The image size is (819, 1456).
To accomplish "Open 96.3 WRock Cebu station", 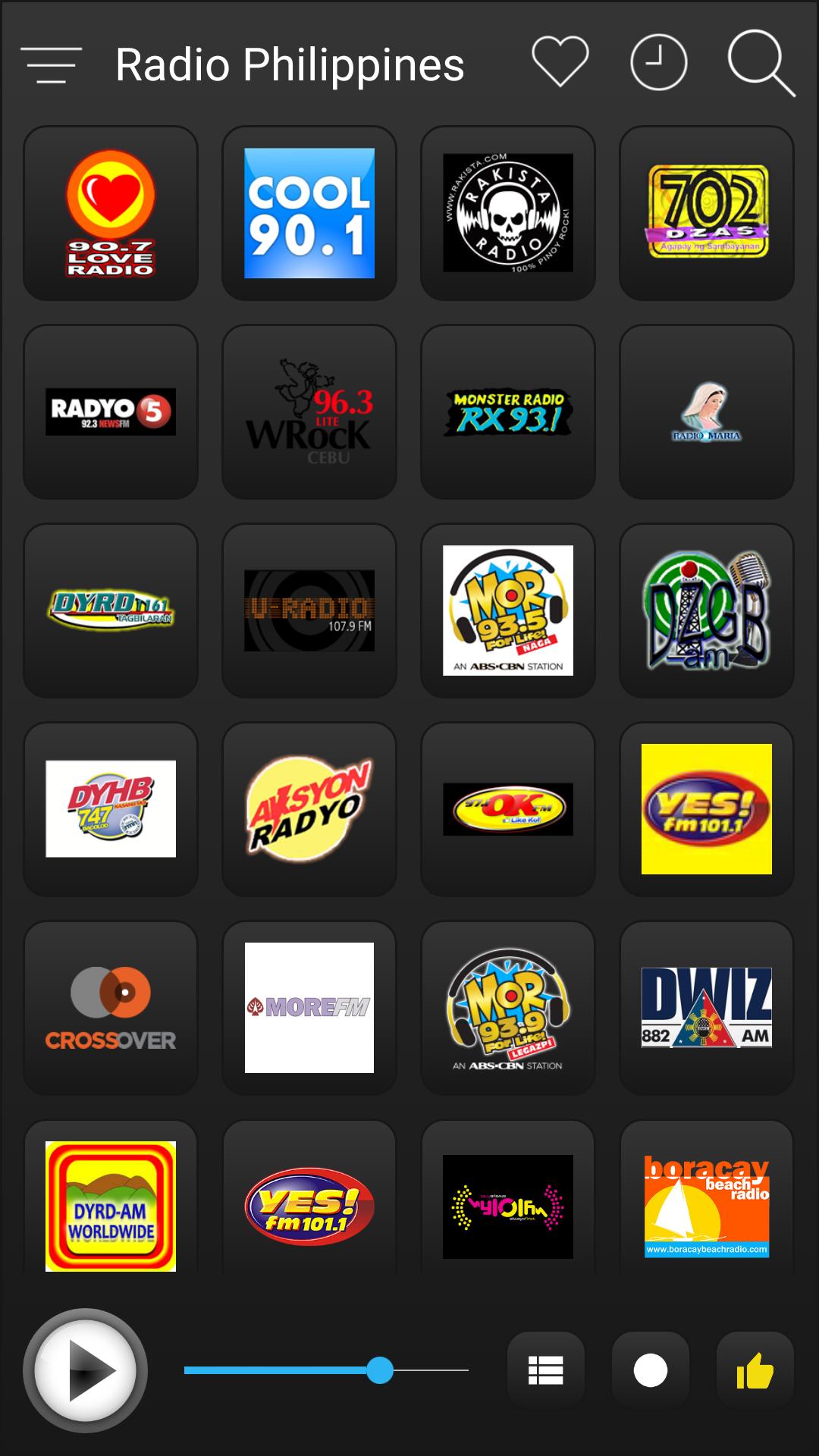I will [309, 412].
